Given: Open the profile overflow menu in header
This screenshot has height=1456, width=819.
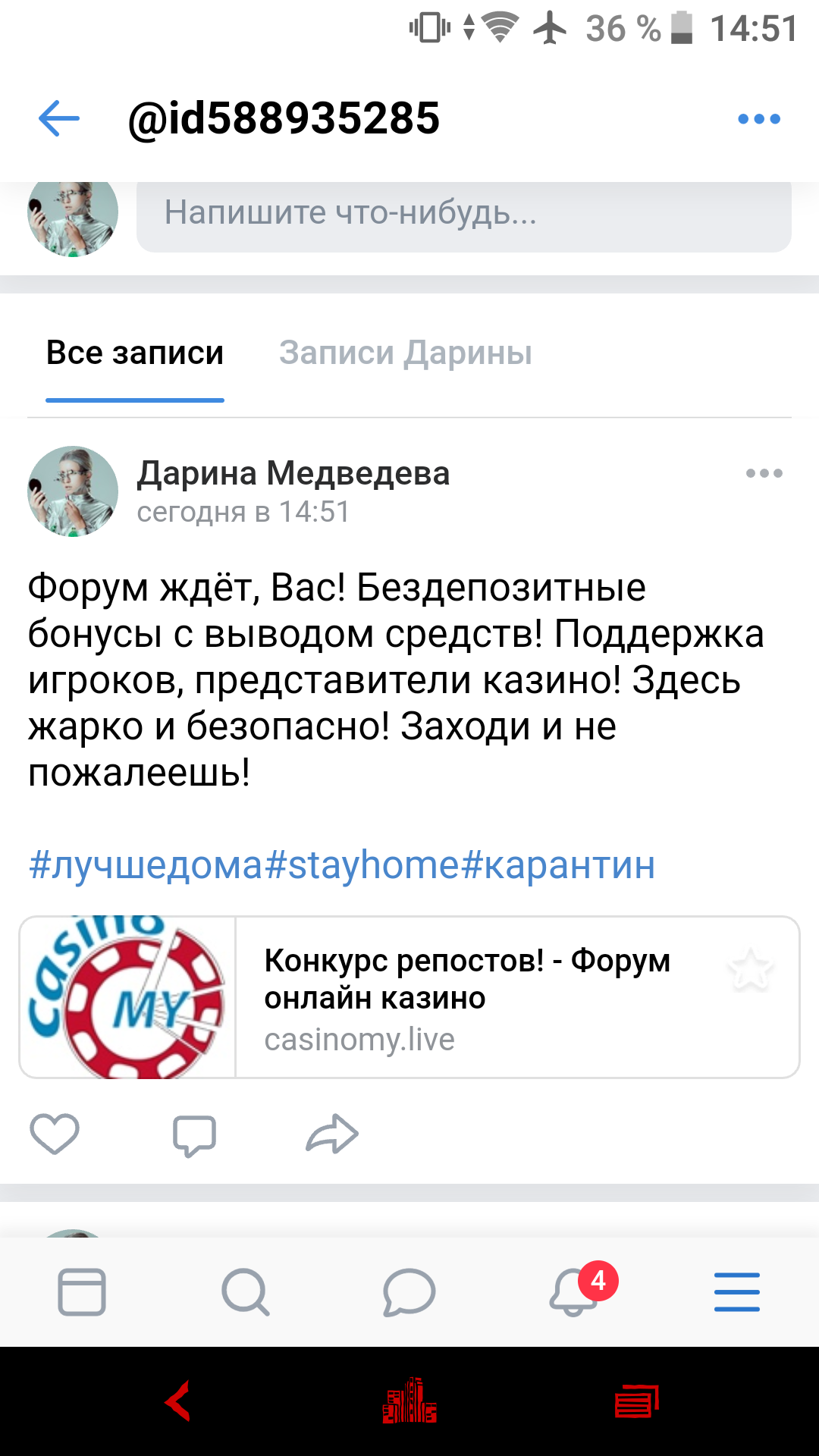Looking at the screenshot, I should click(x=759, y=119).
